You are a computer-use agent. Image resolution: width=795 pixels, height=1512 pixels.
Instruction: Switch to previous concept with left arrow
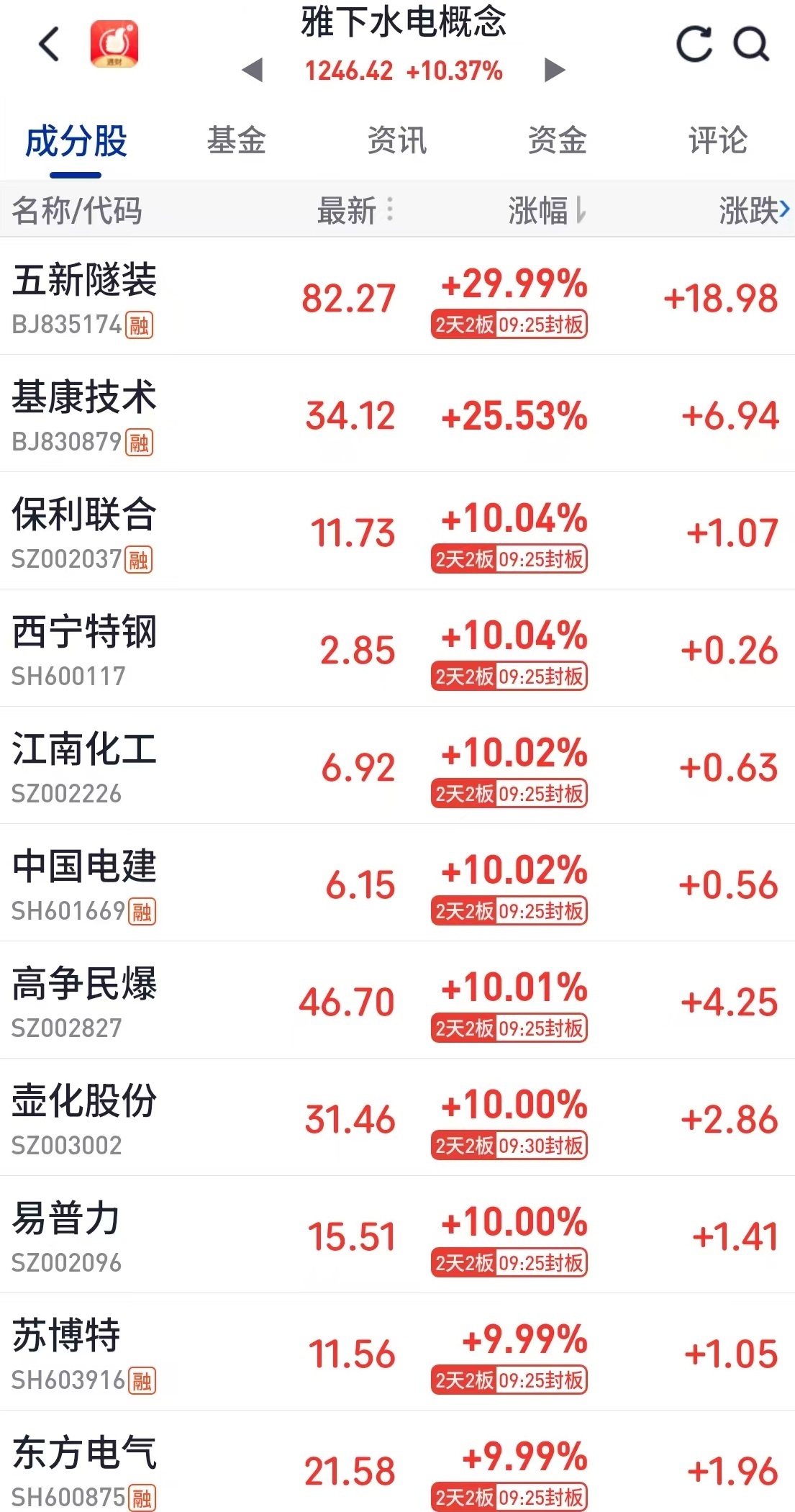253,70
